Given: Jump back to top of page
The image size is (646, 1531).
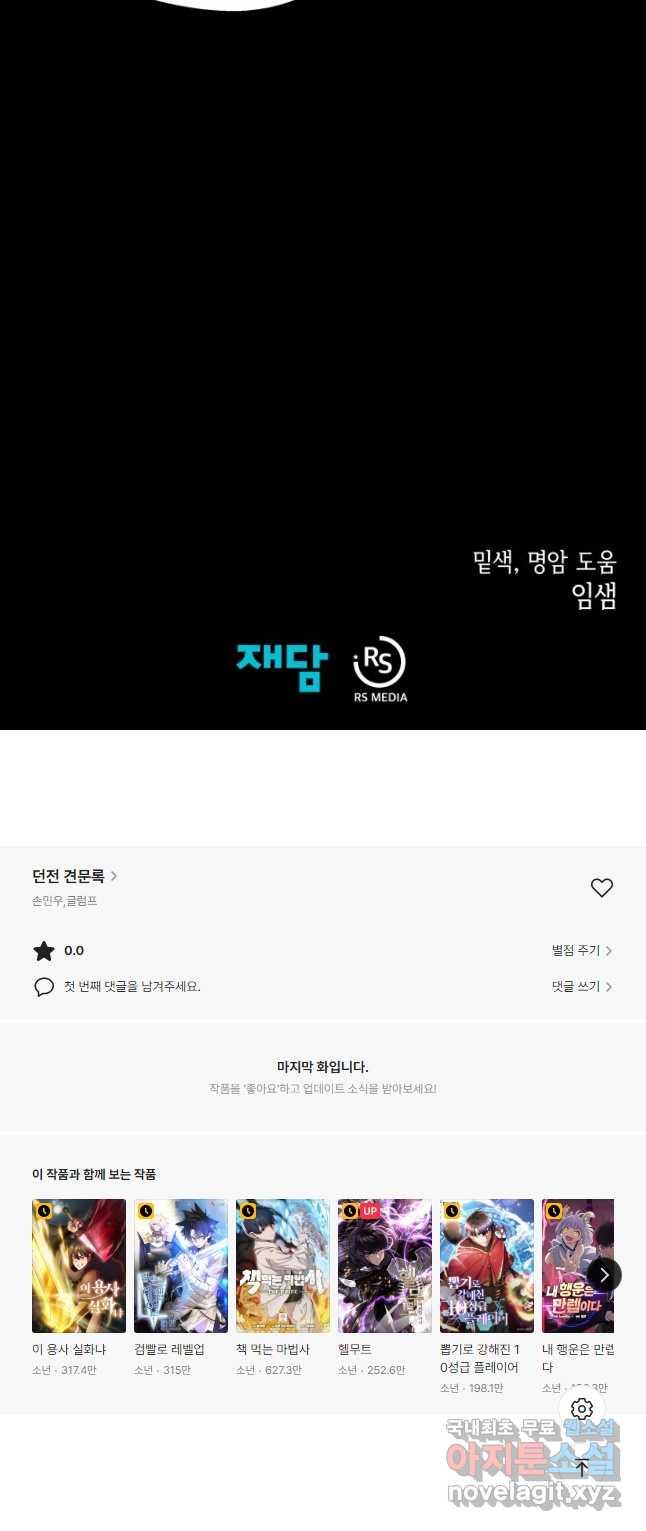Looking at the screenshot, I should tap(582, 1468).
